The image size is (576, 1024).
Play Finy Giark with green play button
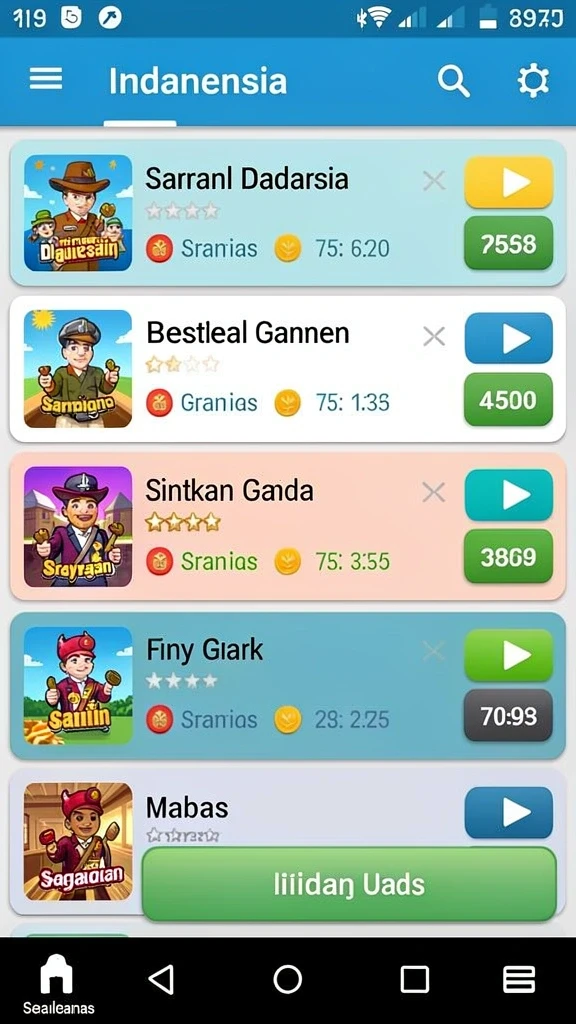[509, 655]
